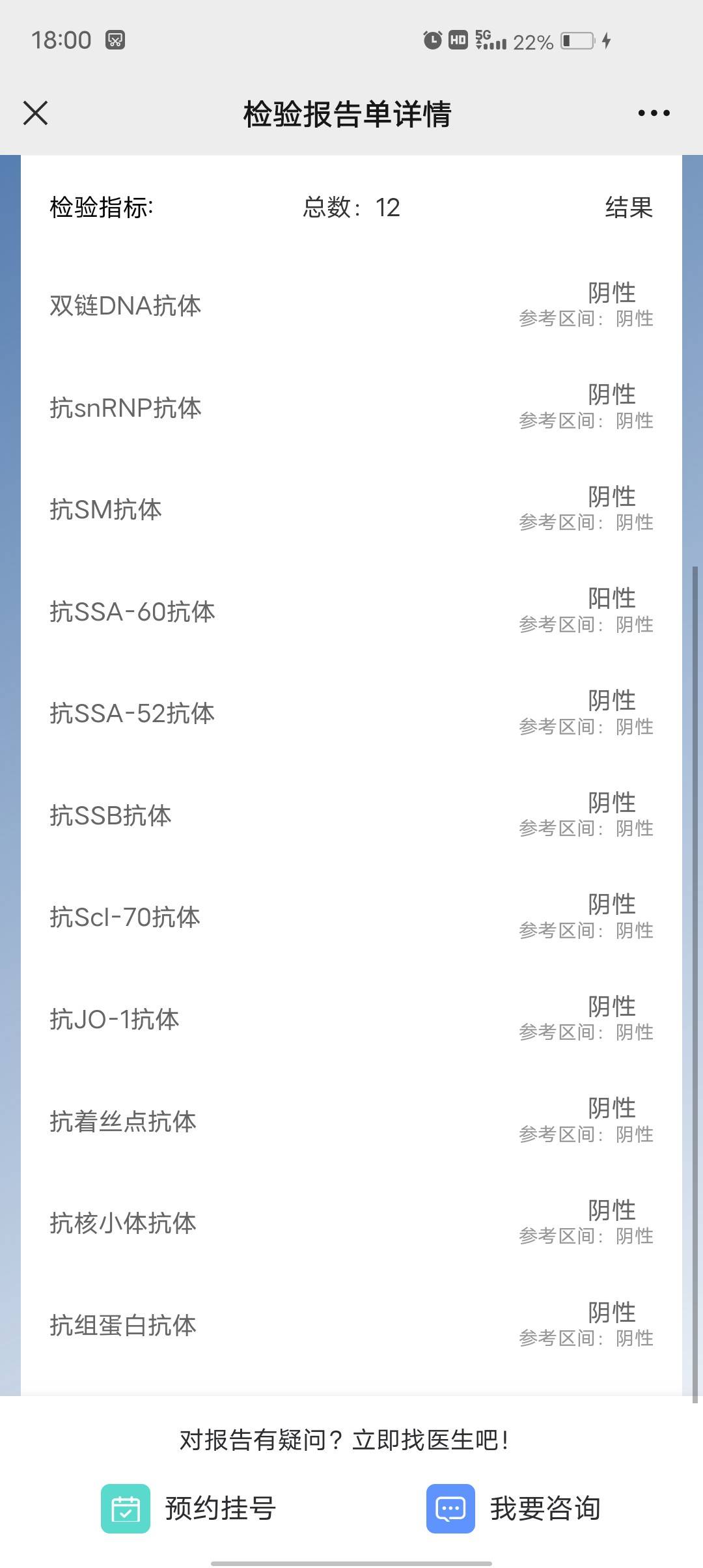
Task: Tap the 总数 12 counter
Action: coord(351,208)
